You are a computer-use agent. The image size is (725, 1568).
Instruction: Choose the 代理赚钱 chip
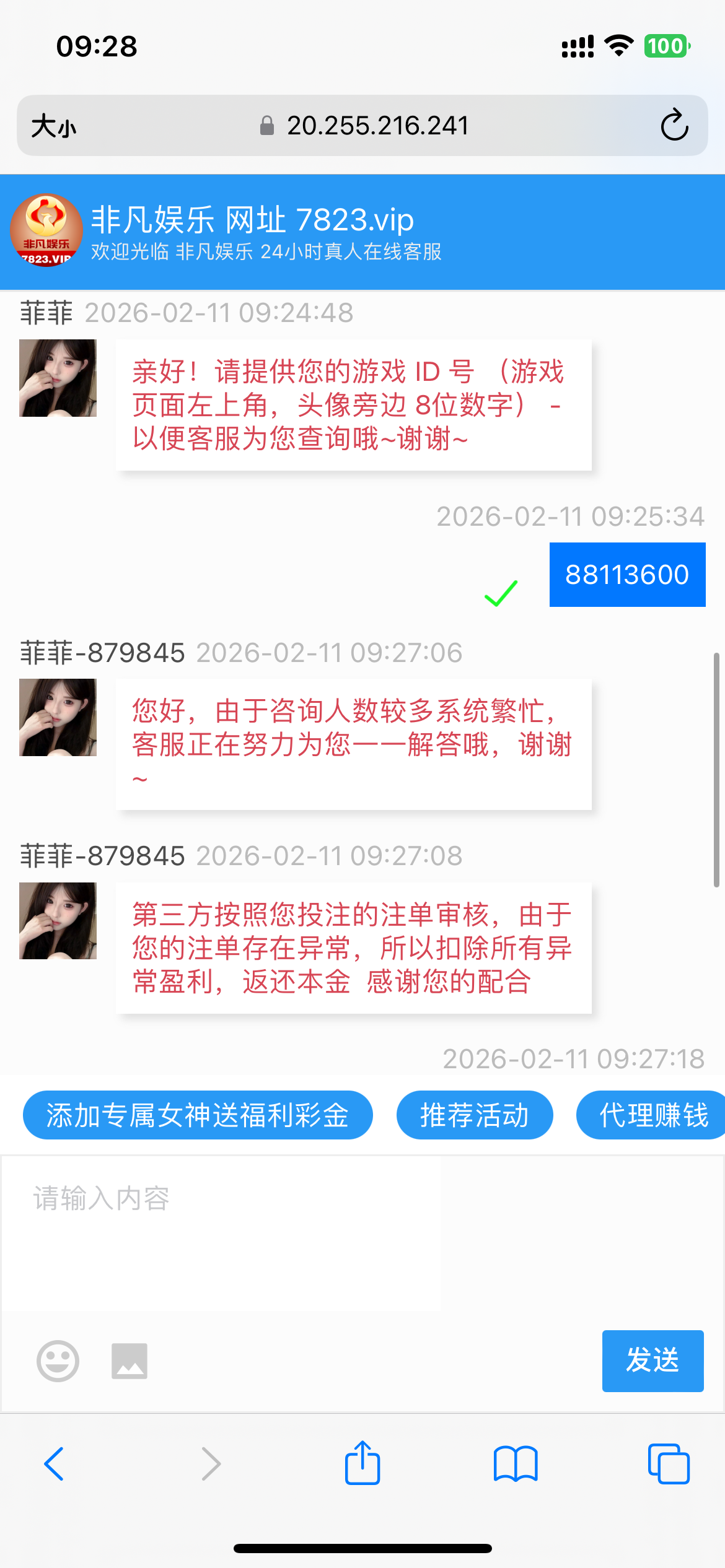pos(652,1115)
